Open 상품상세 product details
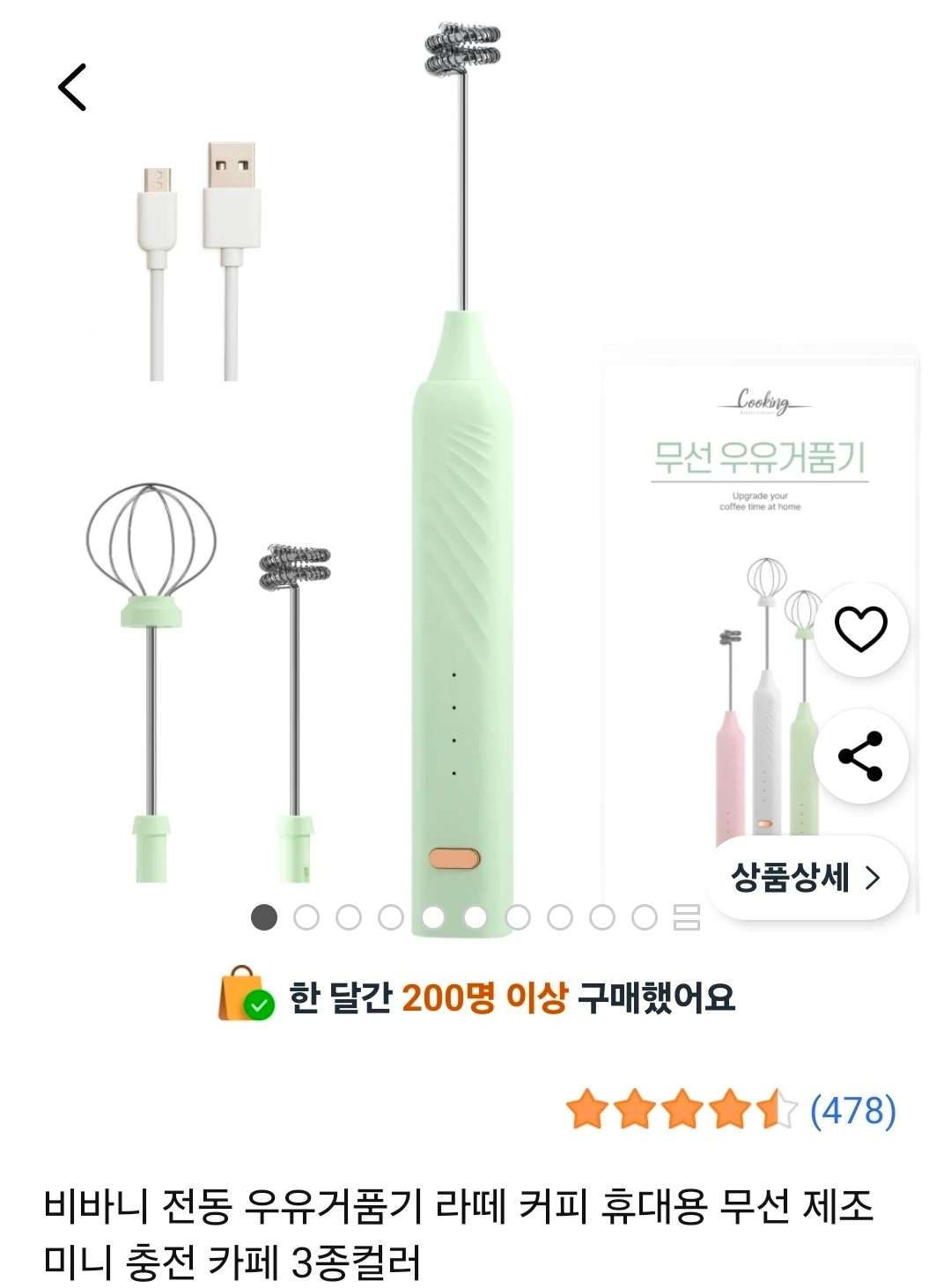Viewport: 951px width, 1288px height. coord(807,878)
